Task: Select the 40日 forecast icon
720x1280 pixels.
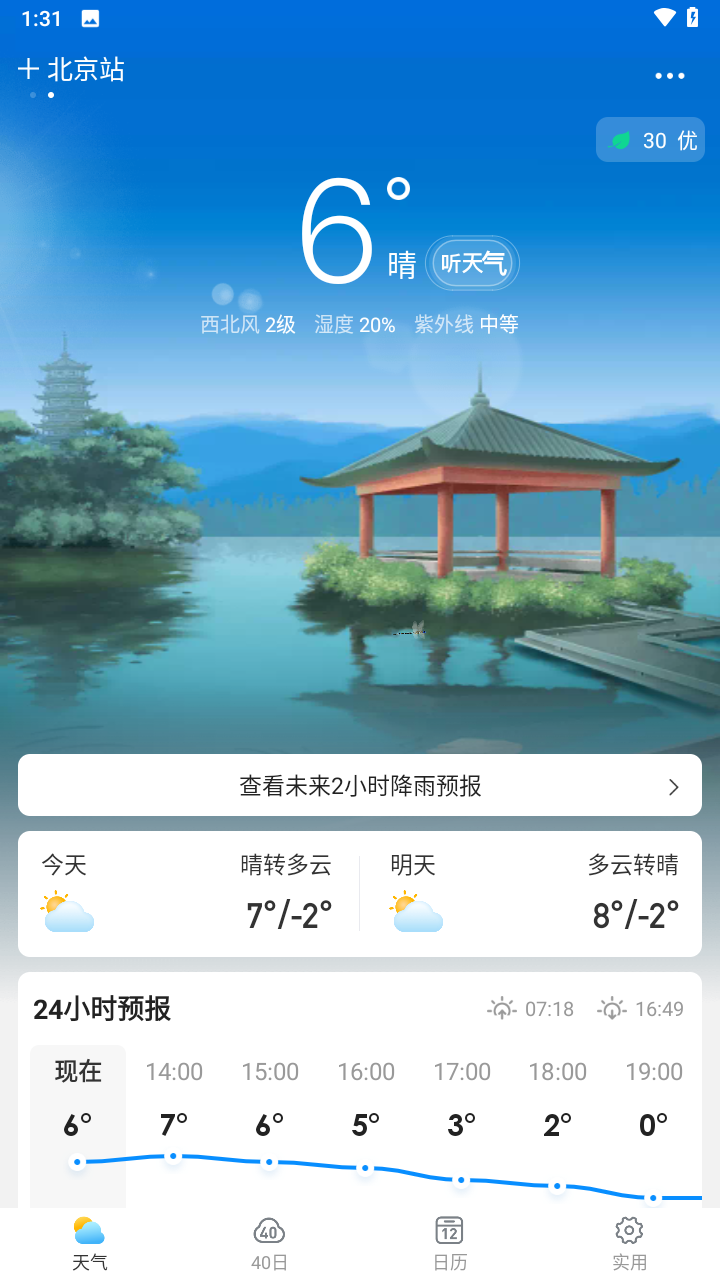Action: [269, 1231]
